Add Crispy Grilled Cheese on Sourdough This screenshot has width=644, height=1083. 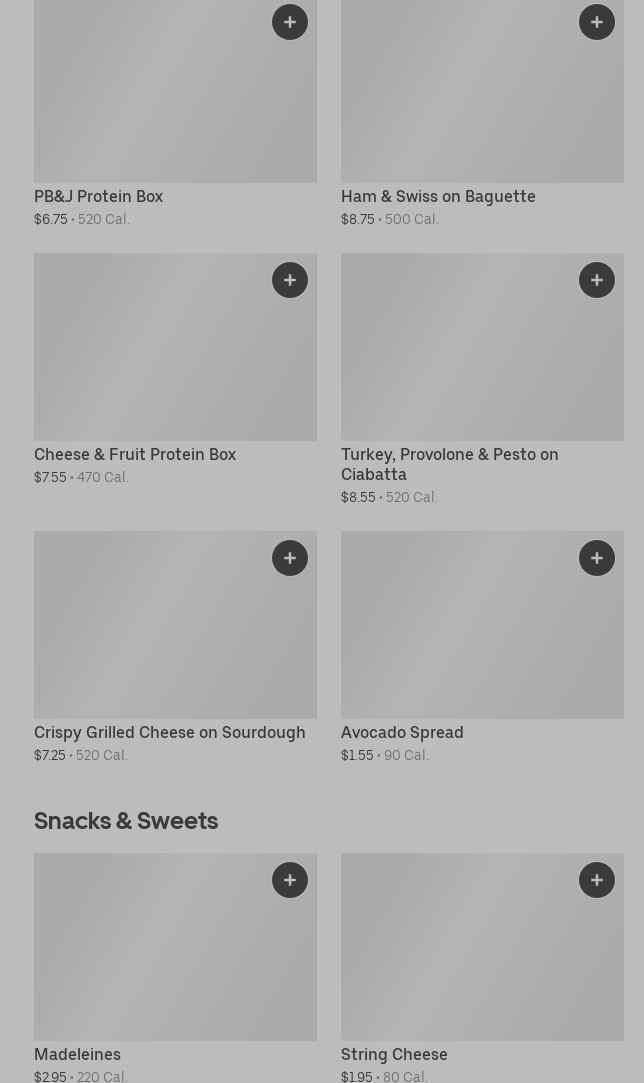point(290,558)
